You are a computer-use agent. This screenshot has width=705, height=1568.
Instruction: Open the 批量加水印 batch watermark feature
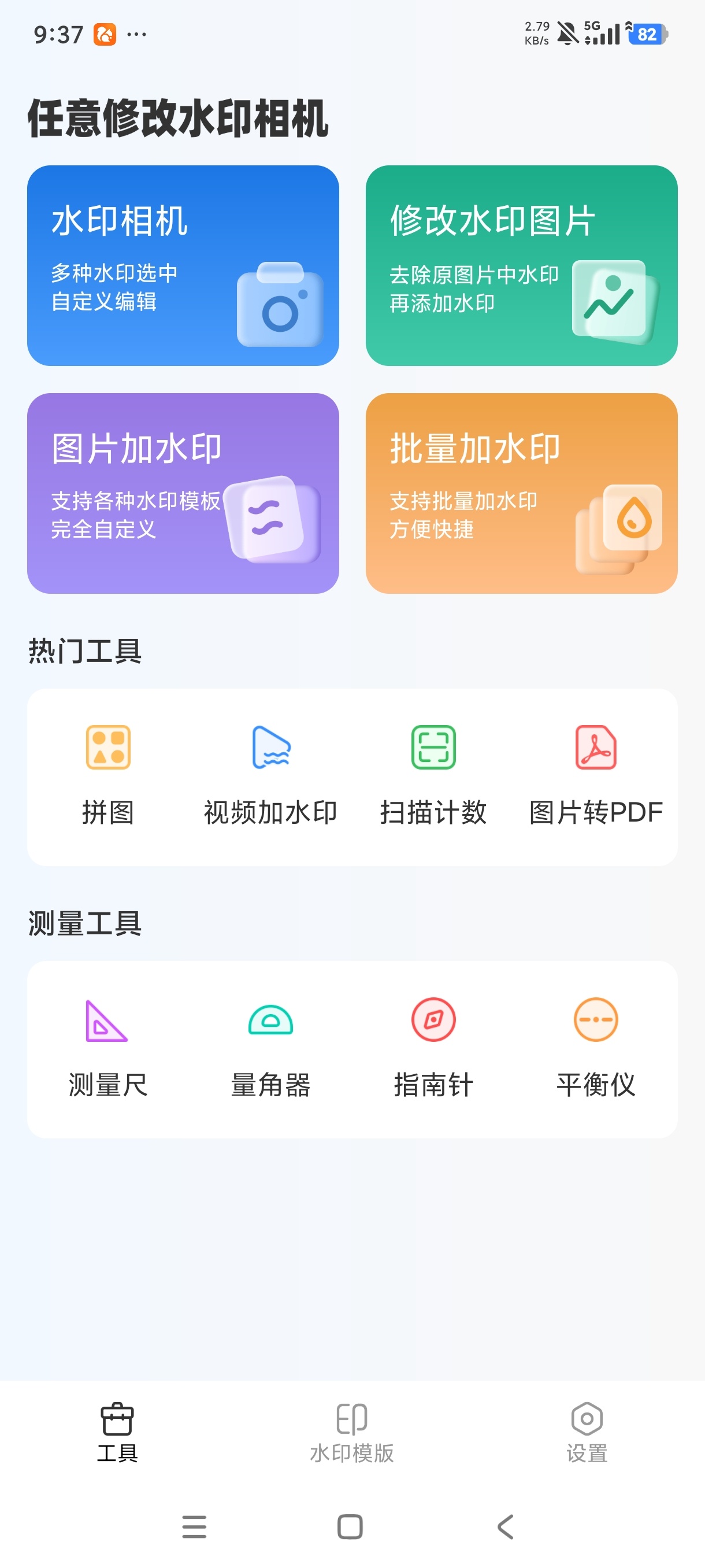[x=521, y=492]
